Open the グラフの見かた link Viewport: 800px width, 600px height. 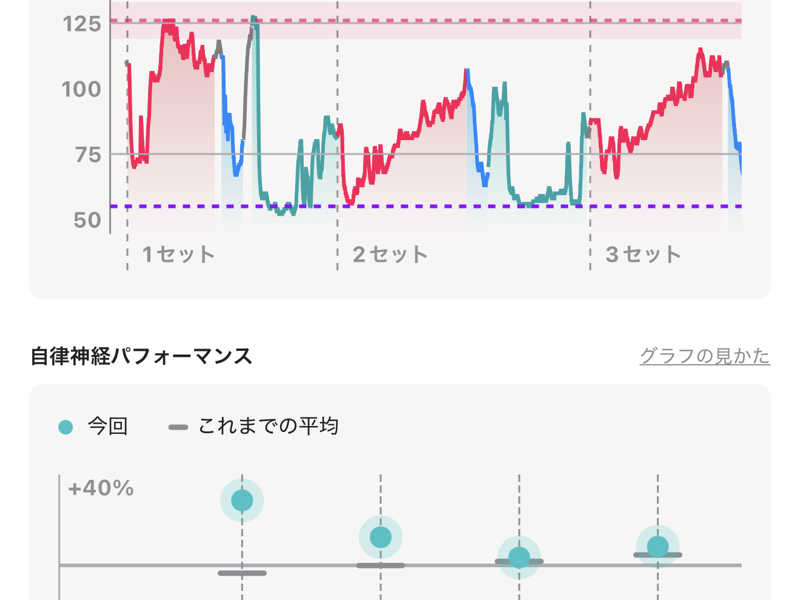[704, 356]
